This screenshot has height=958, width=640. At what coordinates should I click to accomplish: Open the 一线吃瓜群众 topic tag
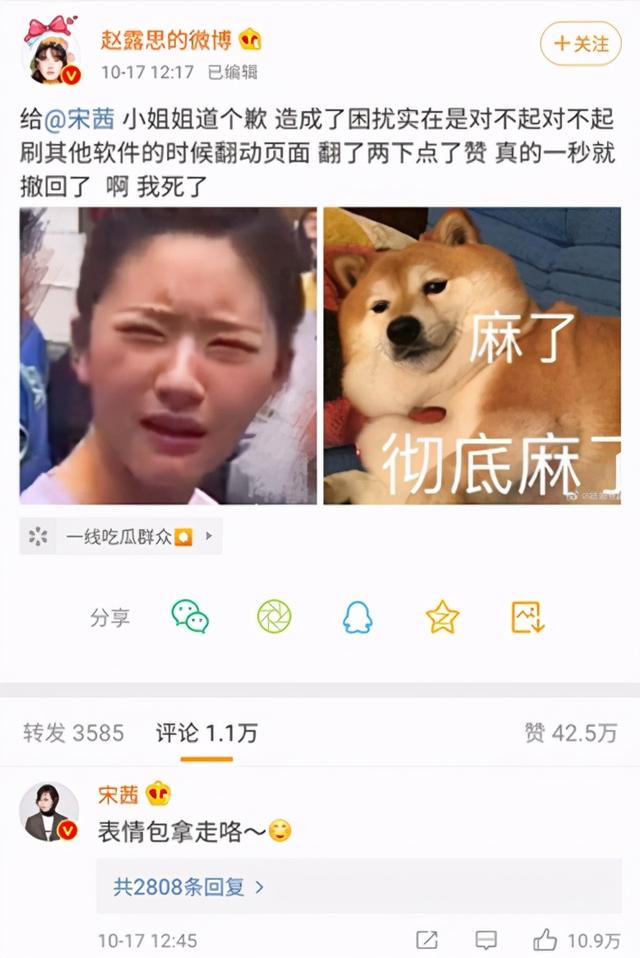(x=120, y=536)
